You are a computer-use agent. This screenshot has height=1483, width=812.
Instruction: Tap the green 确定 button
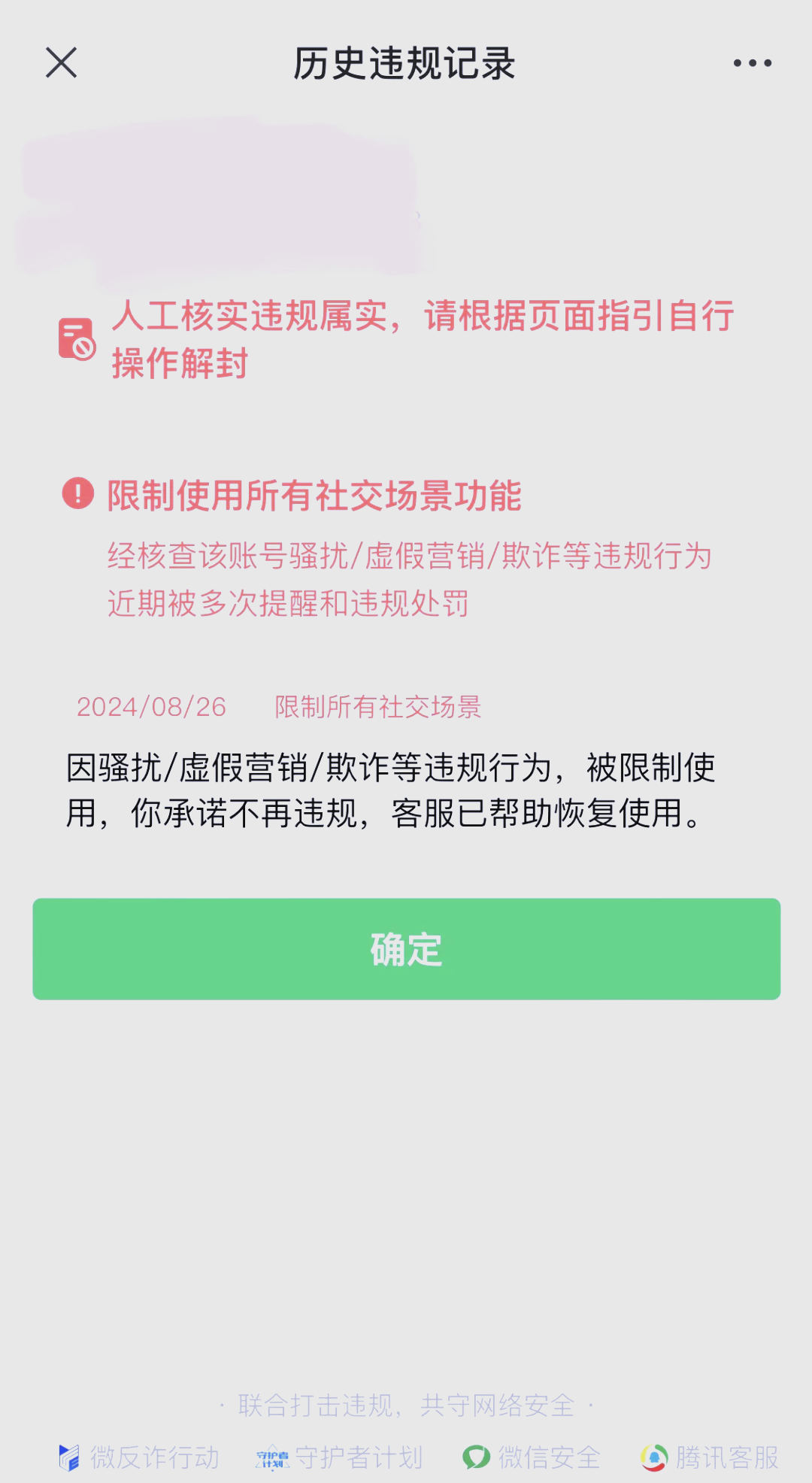tap(406, 949)
